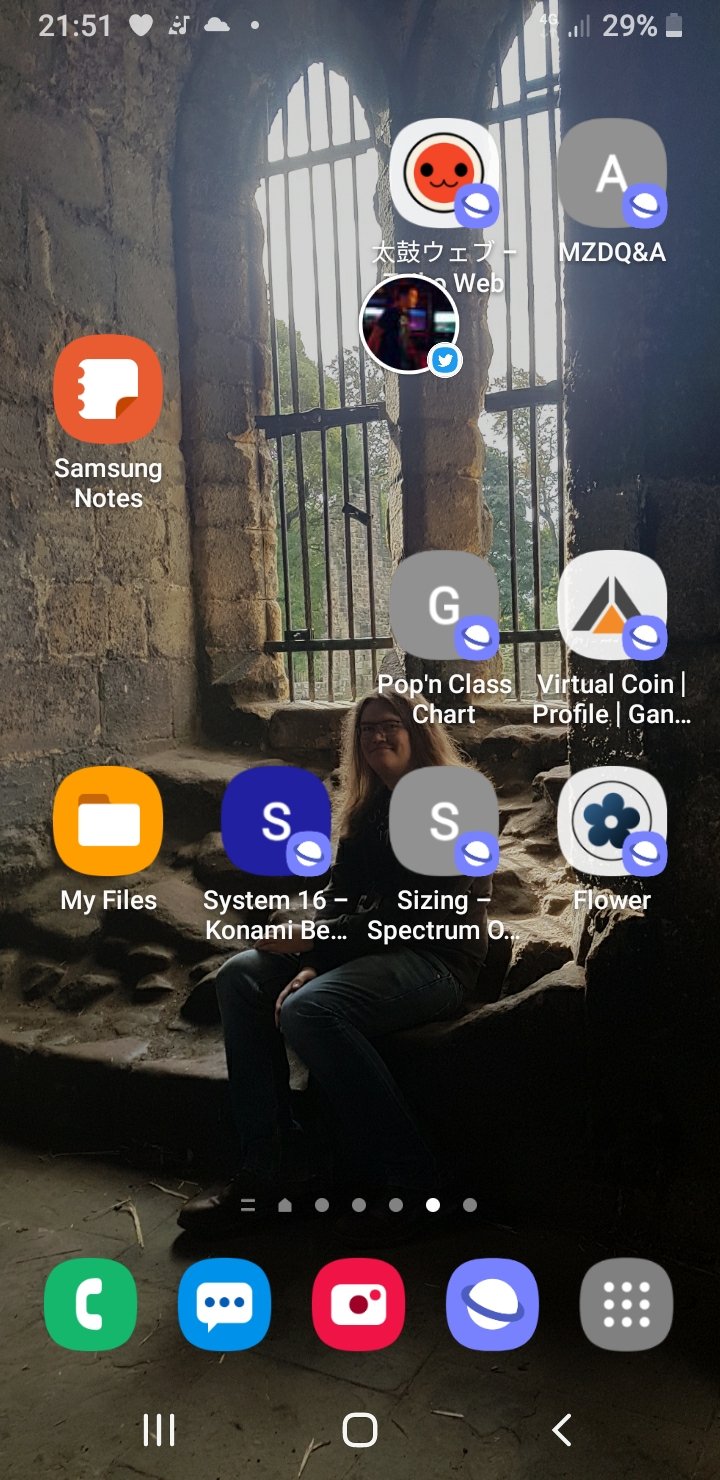Launch the Camera app in dock
Image resolution: width=720 pixels, height=1480 pixels.
coord(358,1305)
